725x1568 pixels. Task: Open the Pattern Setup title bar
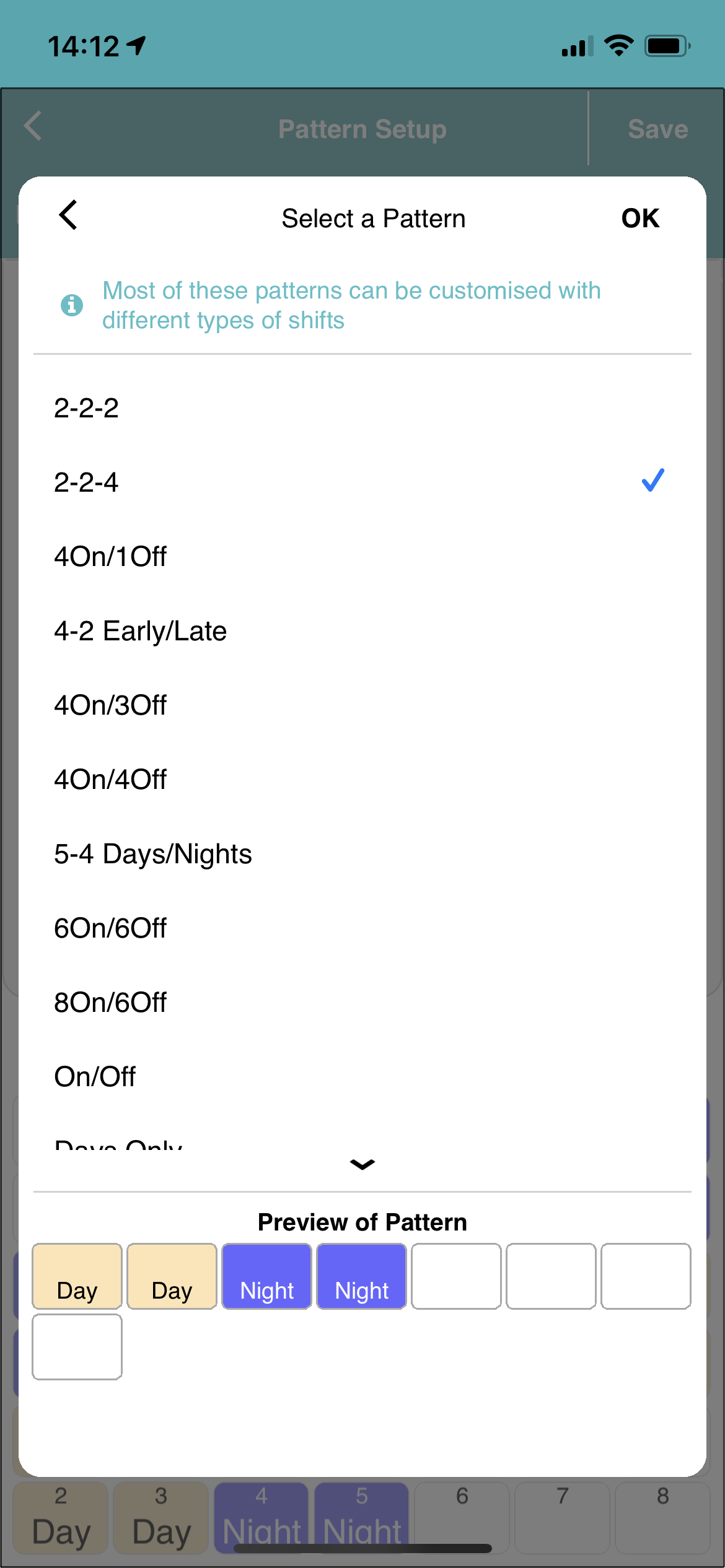click(362, 128)
